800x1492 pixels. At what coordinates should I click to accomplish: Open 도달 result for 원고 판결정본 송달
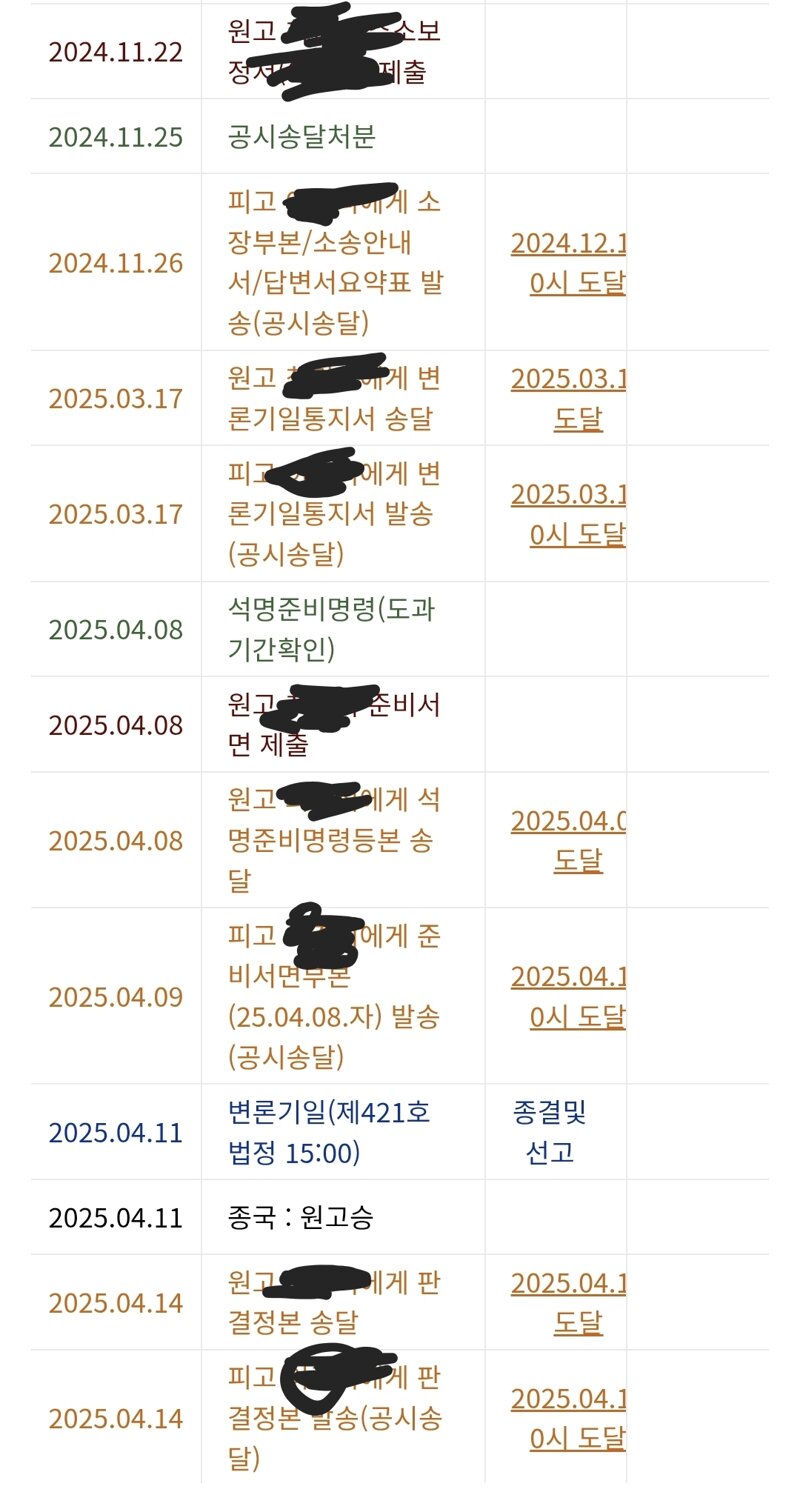pos(568,1302)
